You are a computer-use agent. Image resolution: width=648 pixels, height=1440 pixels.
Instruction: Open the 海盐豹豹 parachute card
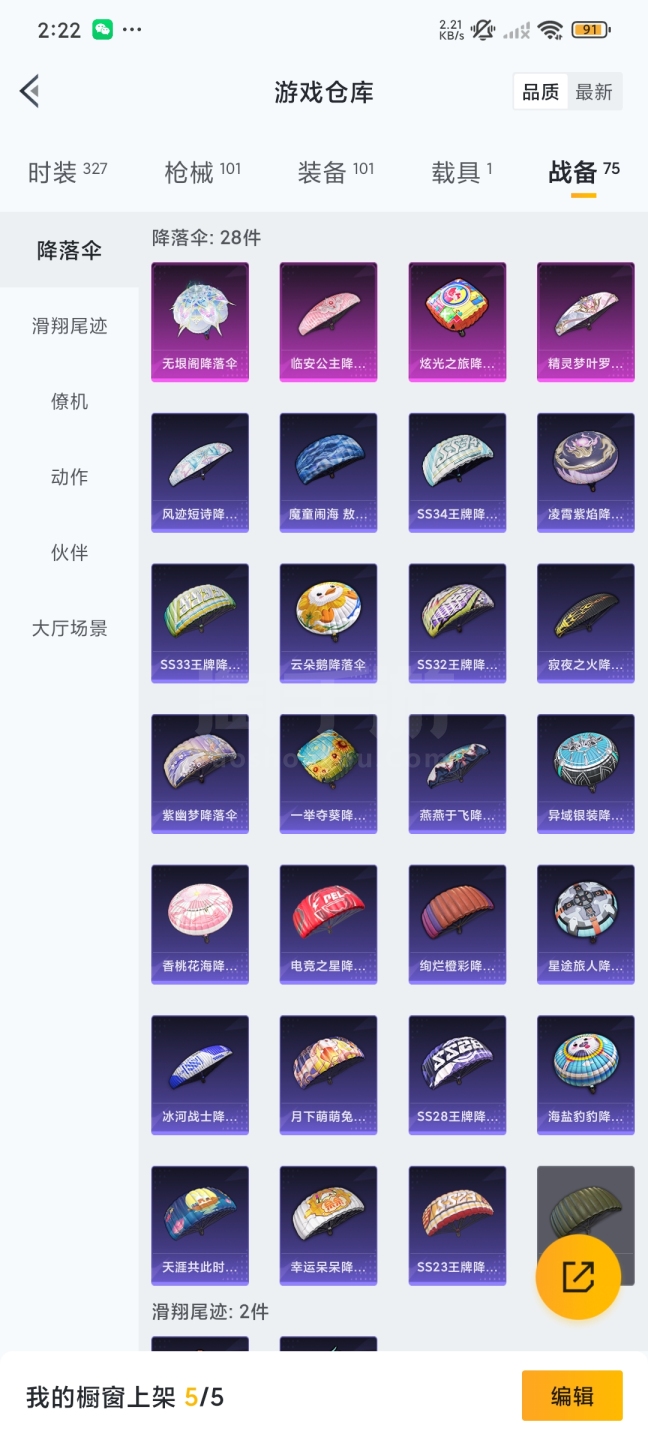pos(585,1075)
